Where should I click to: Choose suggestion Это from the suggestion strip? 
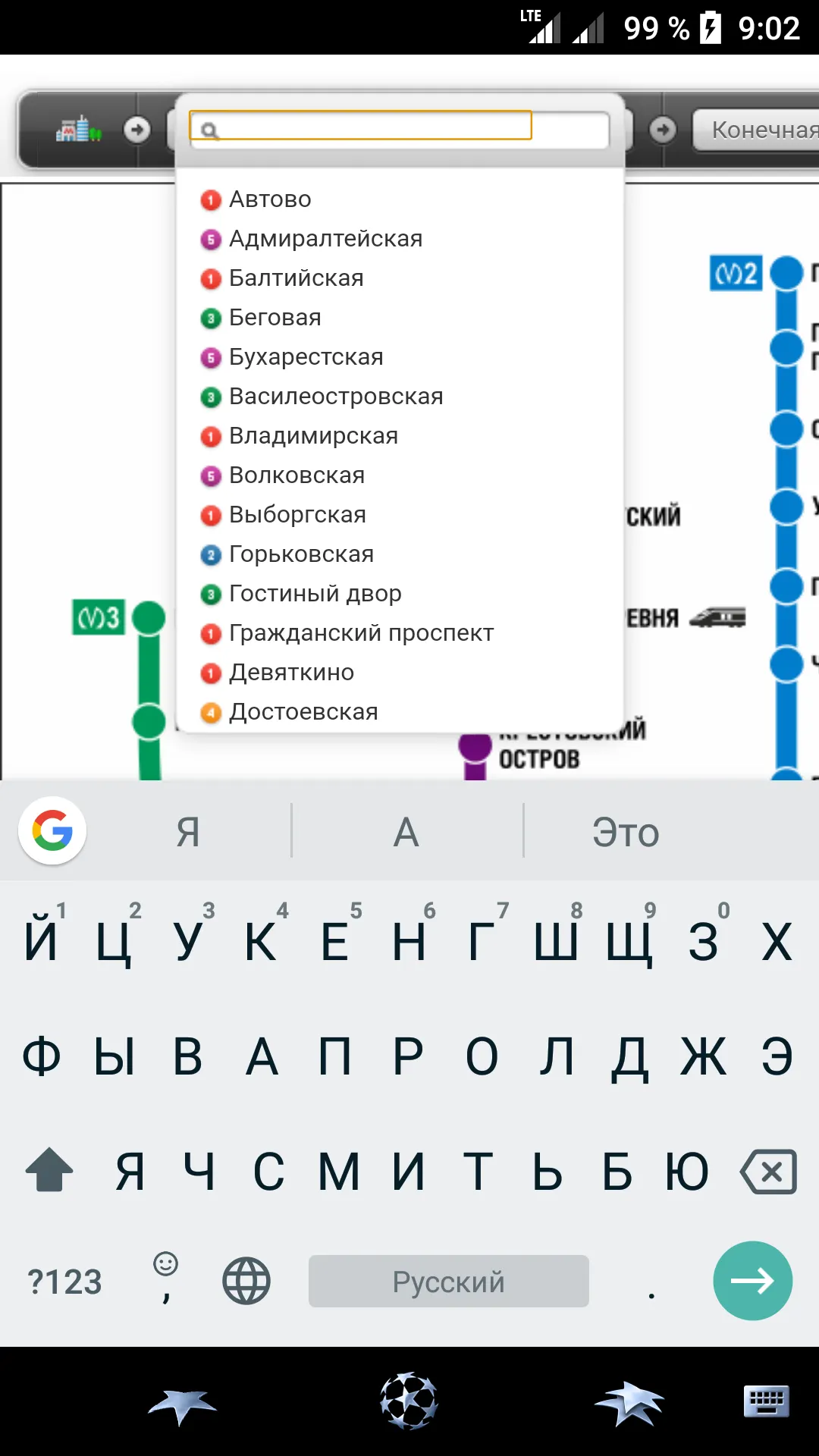[624, 831]
